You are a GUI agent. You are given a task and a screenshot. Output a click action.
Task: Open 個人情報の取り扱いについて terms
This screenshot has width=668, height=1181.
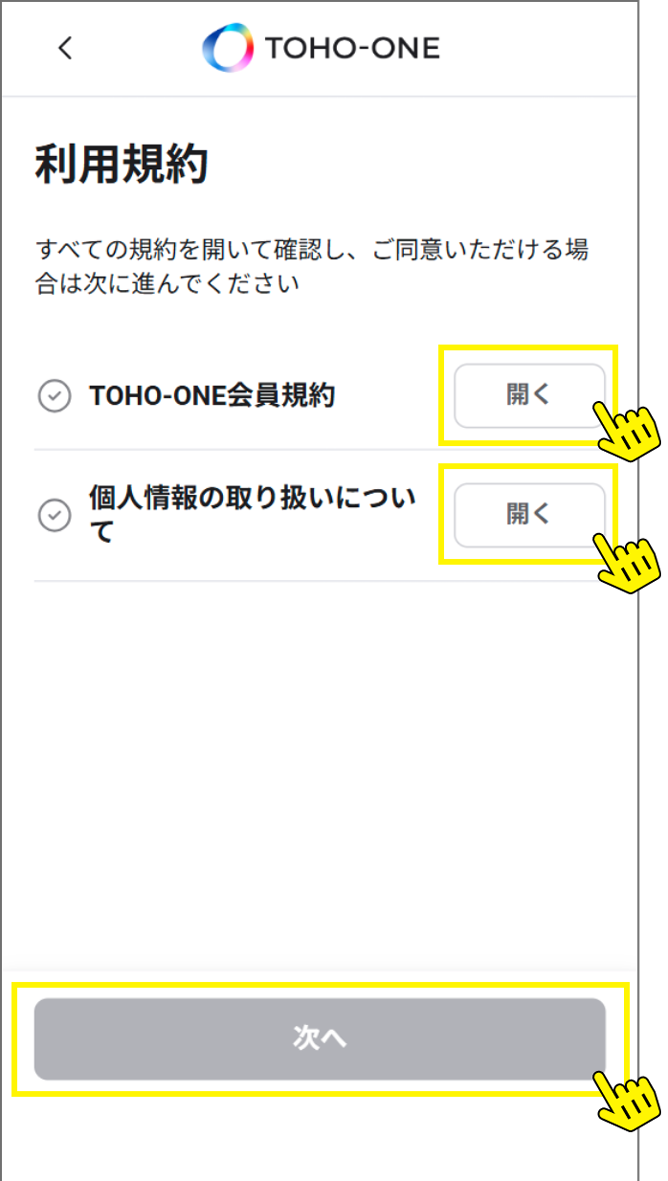tap(529, 515)
